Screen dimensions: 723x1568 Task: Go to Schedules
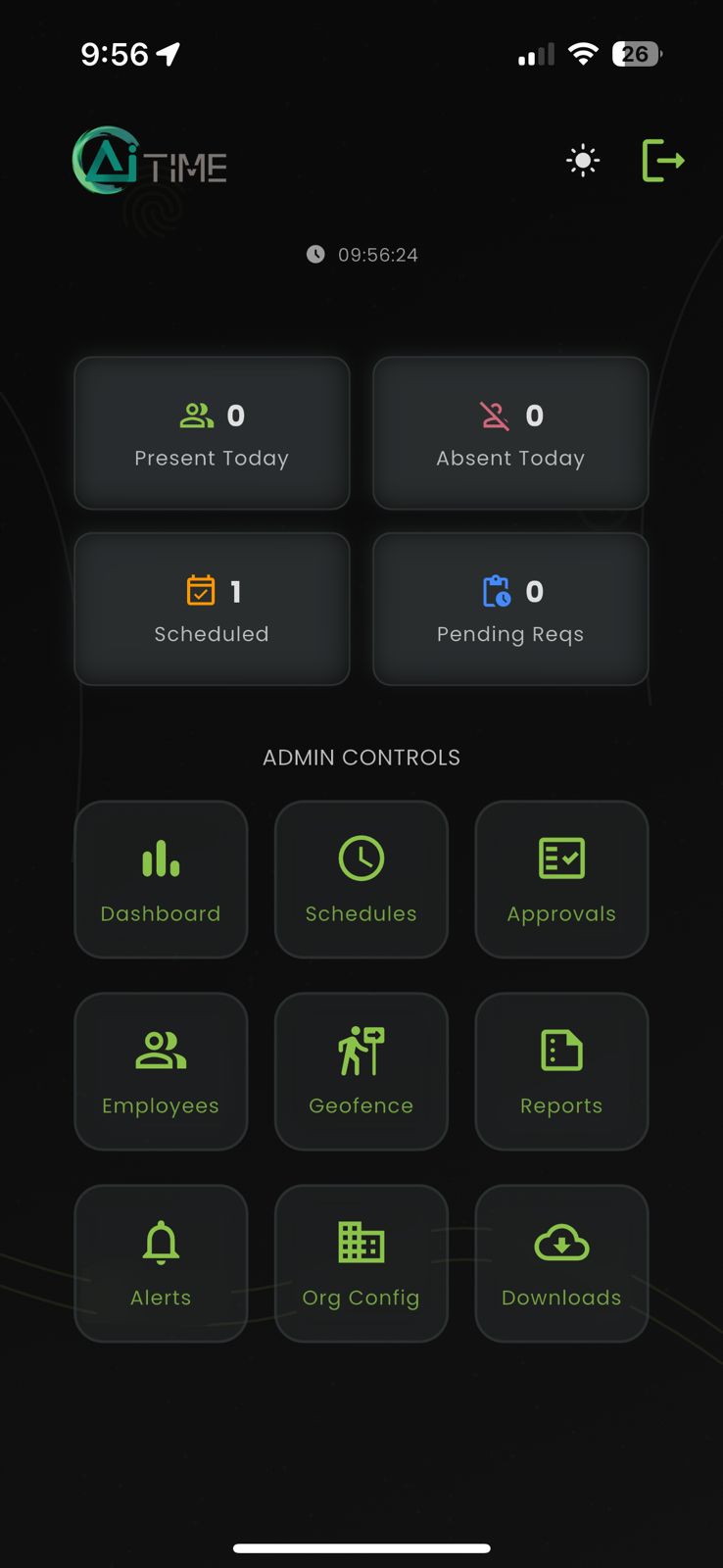[361, 879]
